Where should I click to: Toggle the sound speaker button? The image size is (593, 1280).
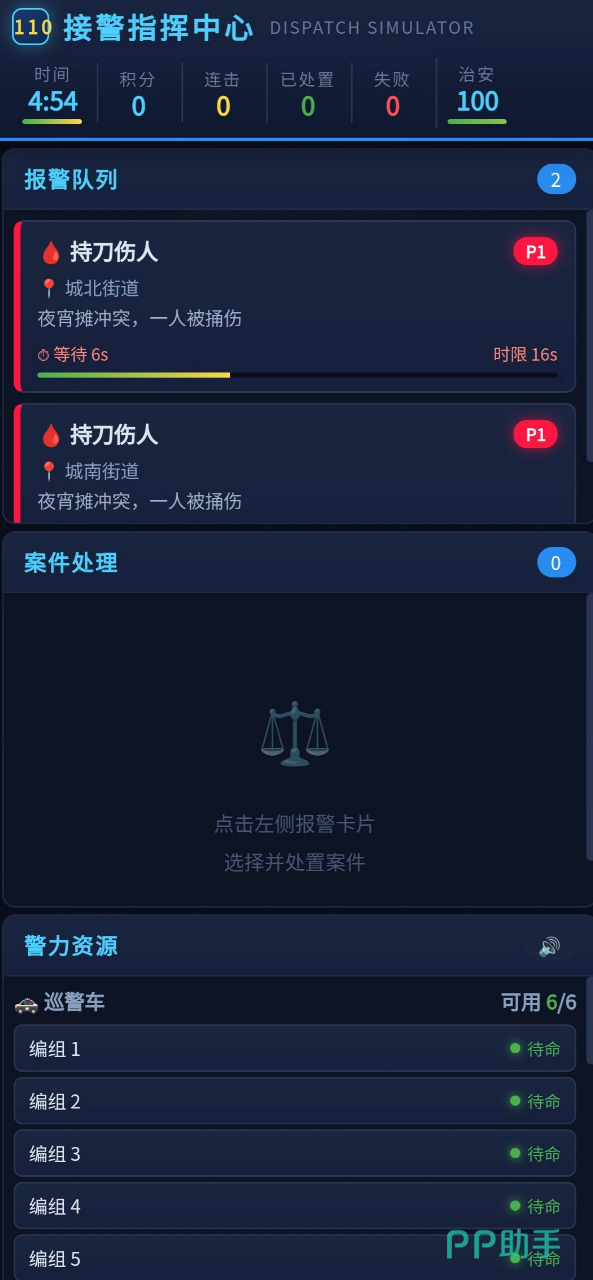549,947
